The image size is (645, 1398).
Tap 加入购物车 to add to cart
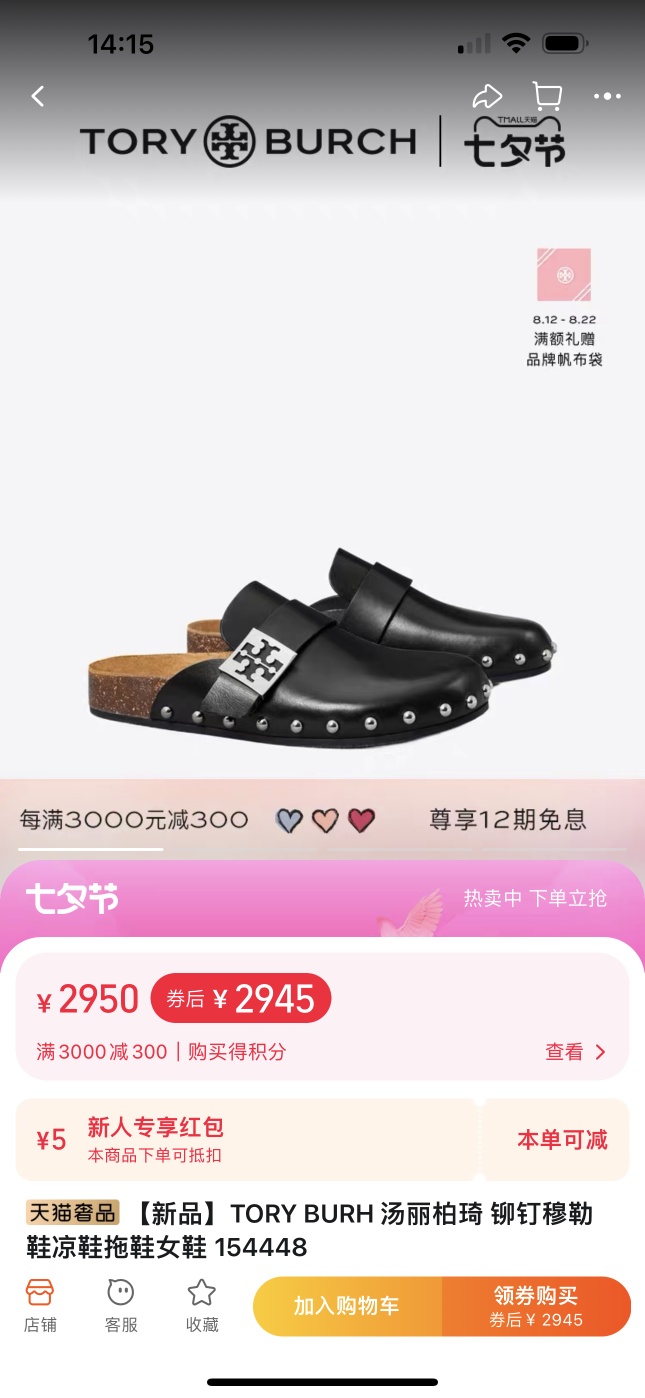(x=346, y=1306)
